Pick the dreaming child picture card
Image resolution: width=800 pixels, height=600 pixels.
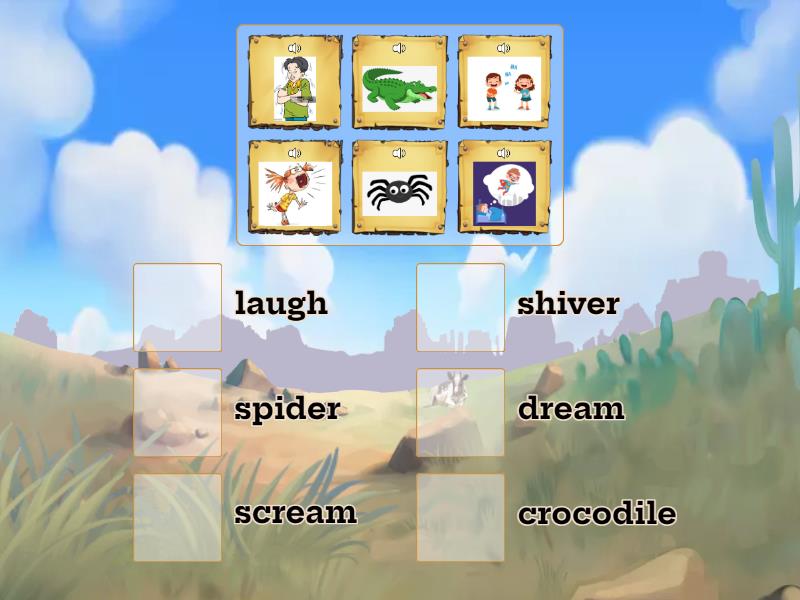(x=504, y=193)
